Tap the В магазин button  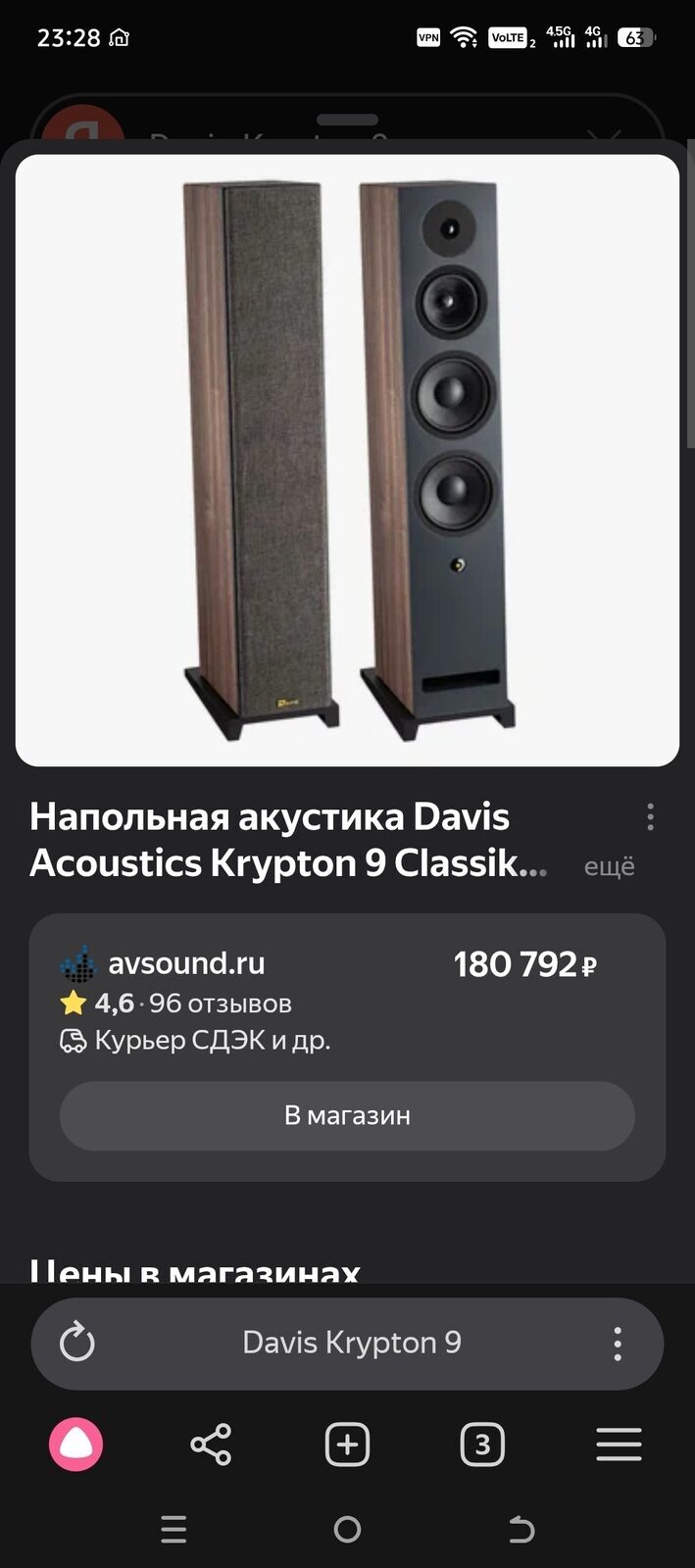click(347, 1115)
